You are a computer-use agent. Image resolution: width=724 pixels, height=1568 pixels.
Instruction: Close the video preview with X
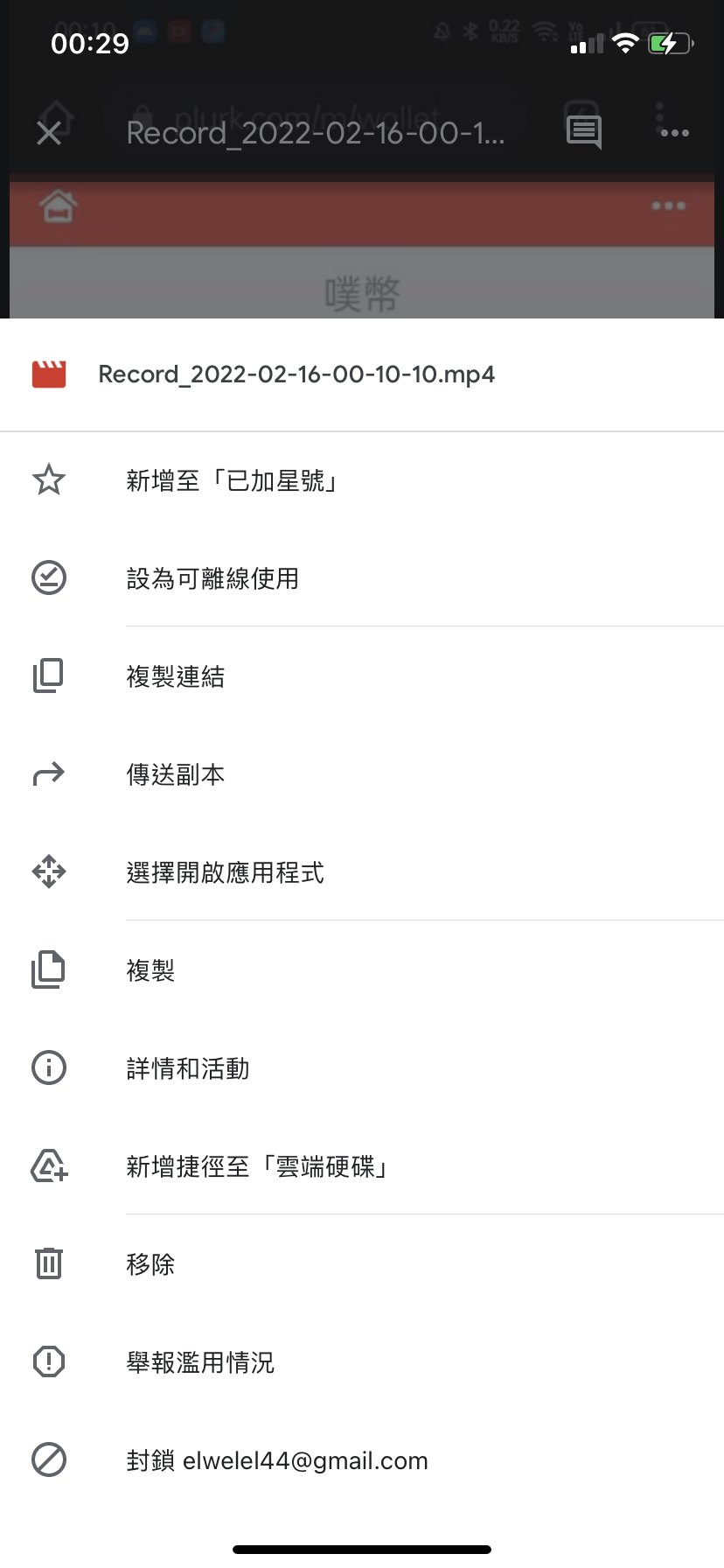click(49, 133)
